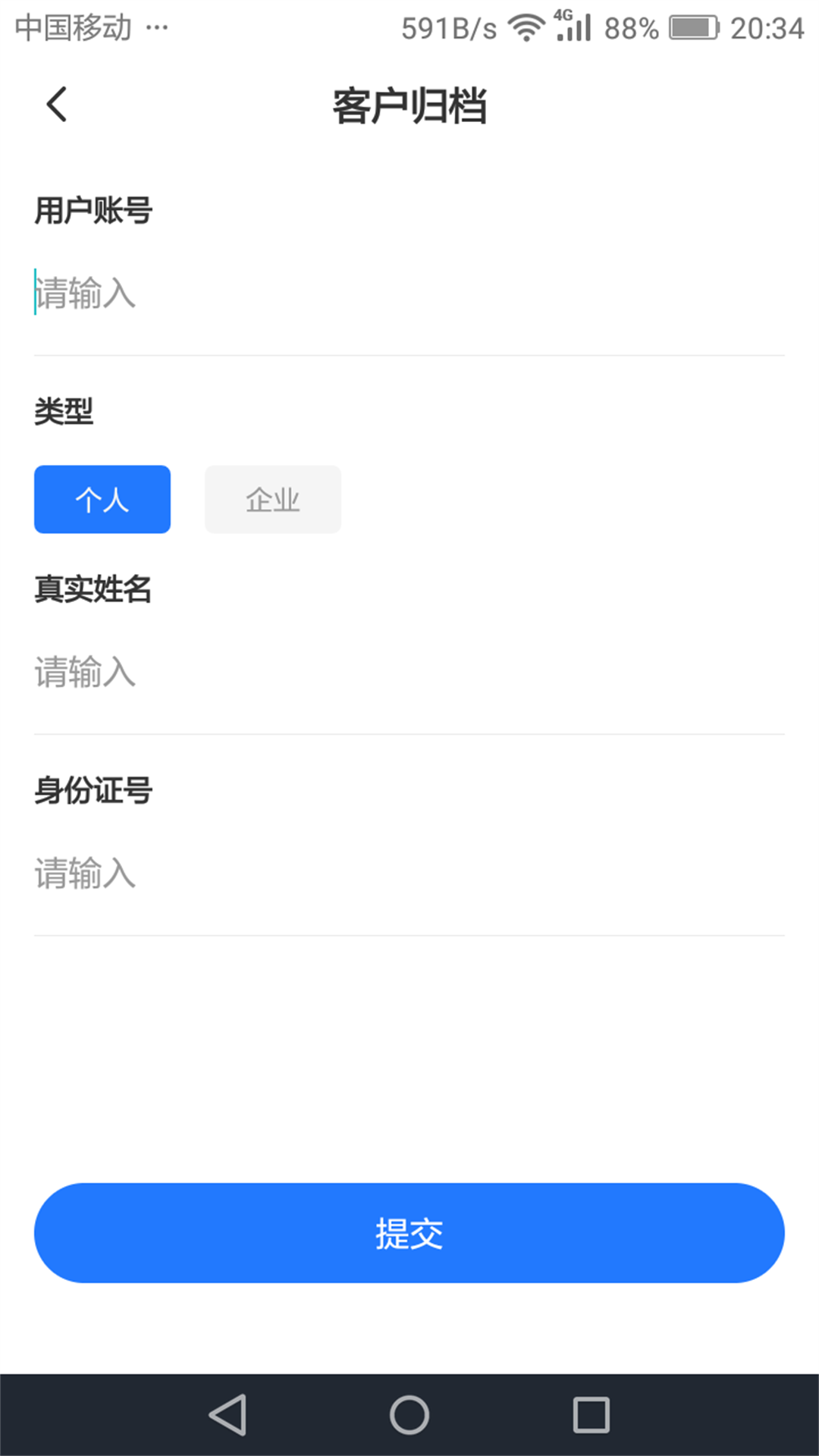Open the system recent apps view
Image resolution: width=819 pixels, height=1456 pixels.
click(591, 1415)
